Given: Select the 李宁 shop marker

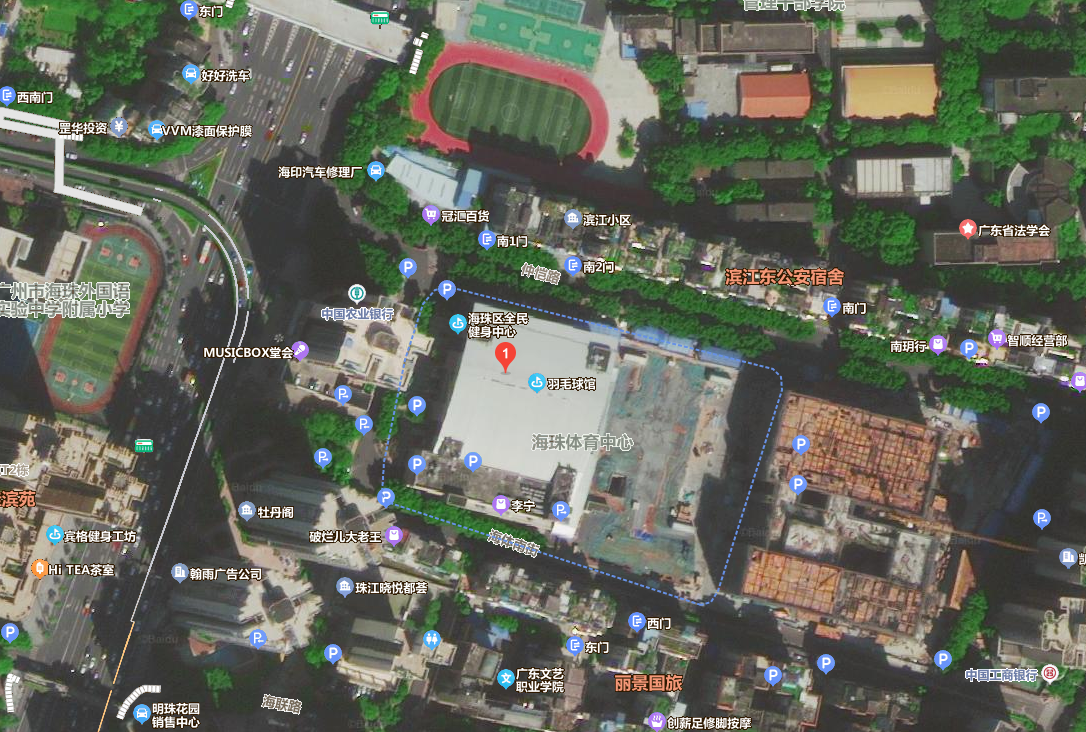Looking at the screenshot, I should point(501,505).
